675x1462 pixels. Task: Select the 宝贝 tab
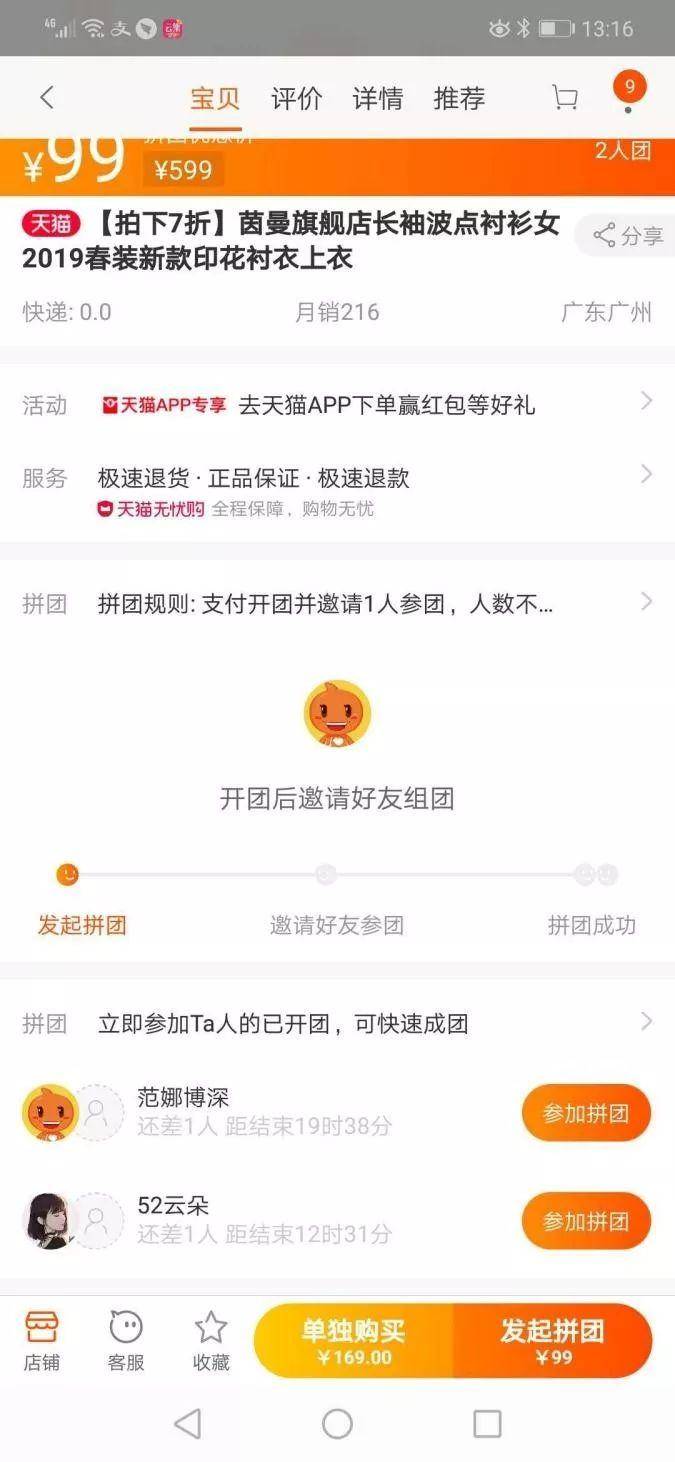click(x=216, y=98)
